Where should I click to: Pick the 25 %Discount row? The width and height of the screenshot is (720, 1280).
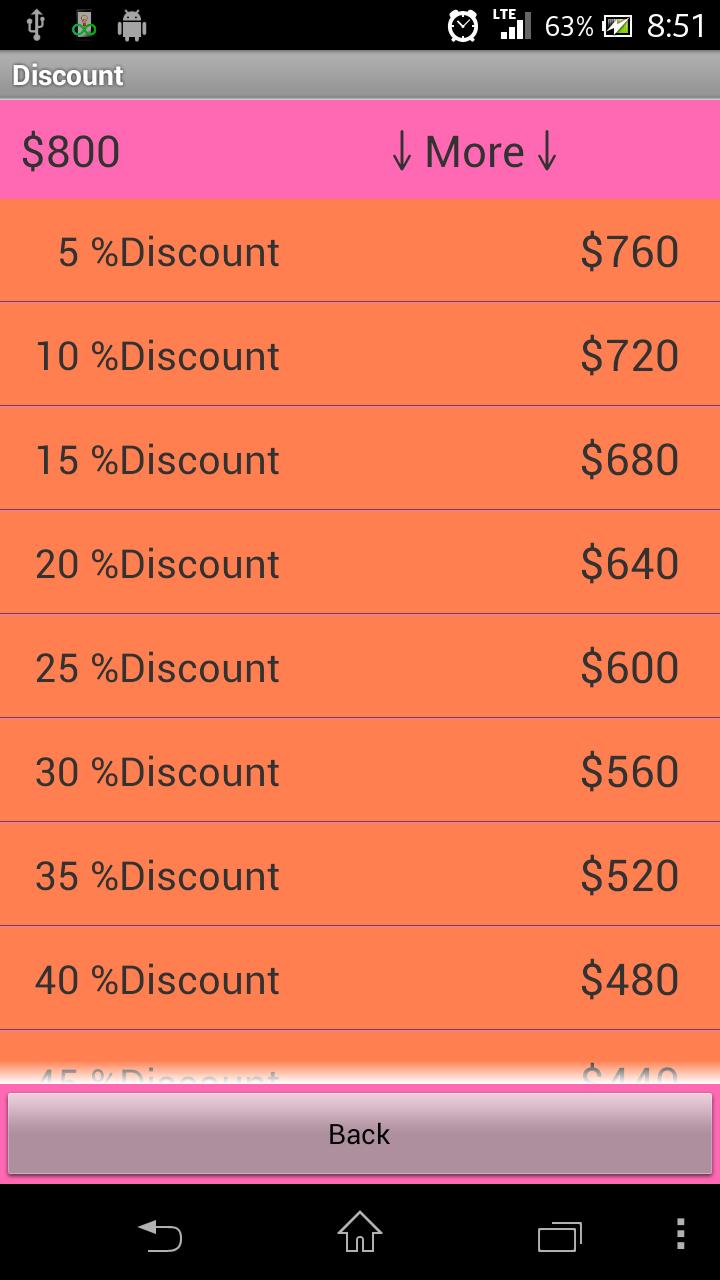point(360,667)
